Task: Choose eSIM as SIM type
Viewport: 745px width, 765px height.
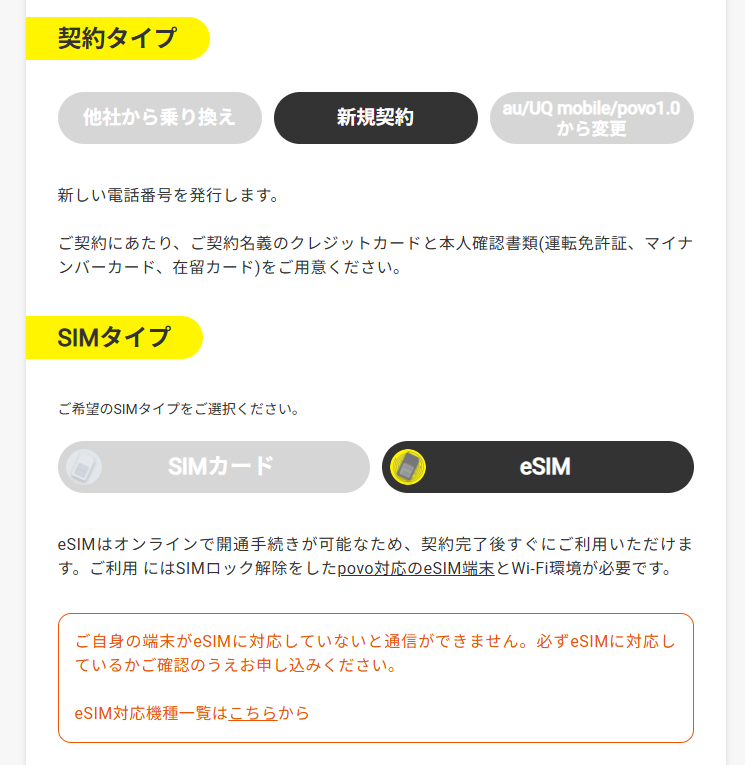Action: (538, 467)
